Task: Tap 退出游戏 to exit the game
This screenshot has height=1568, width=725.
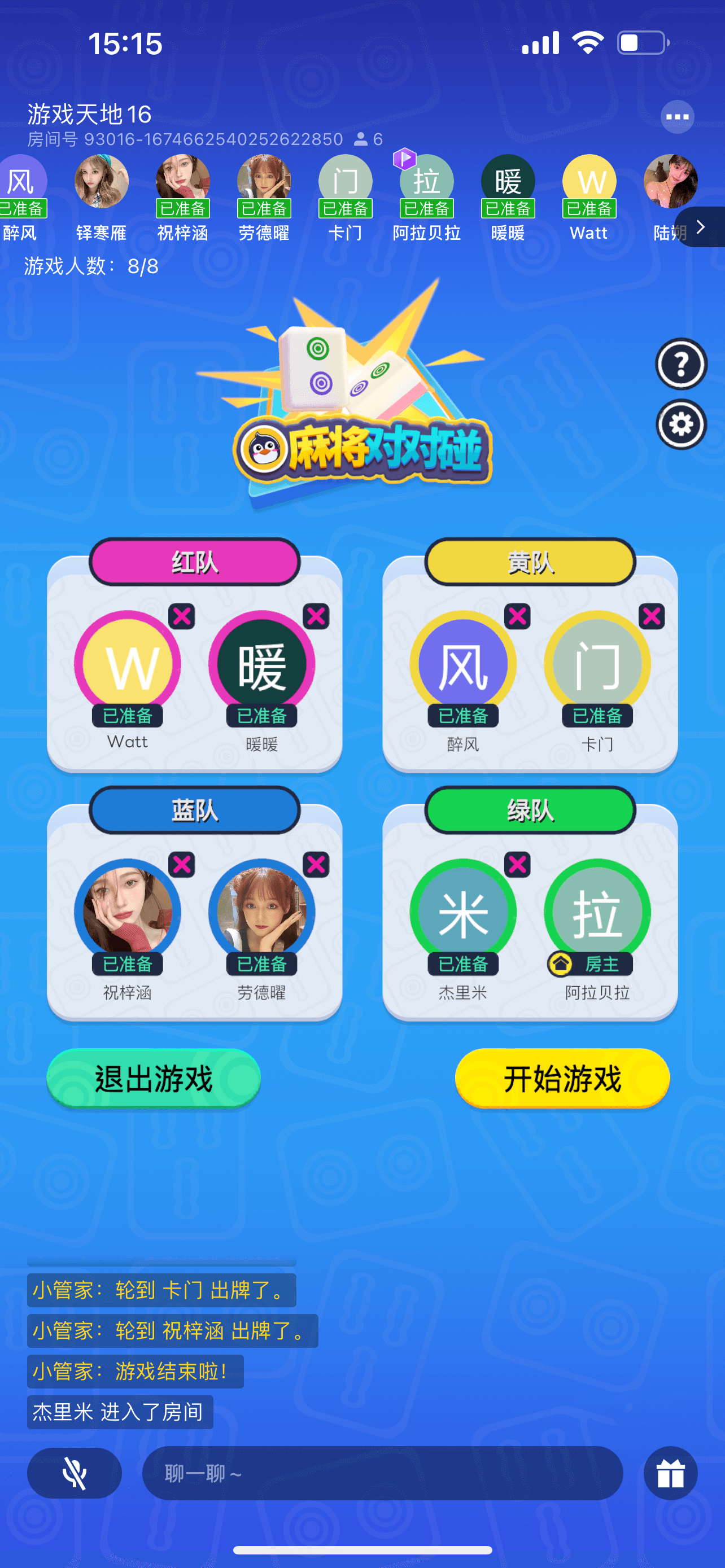Action: 154,1078
